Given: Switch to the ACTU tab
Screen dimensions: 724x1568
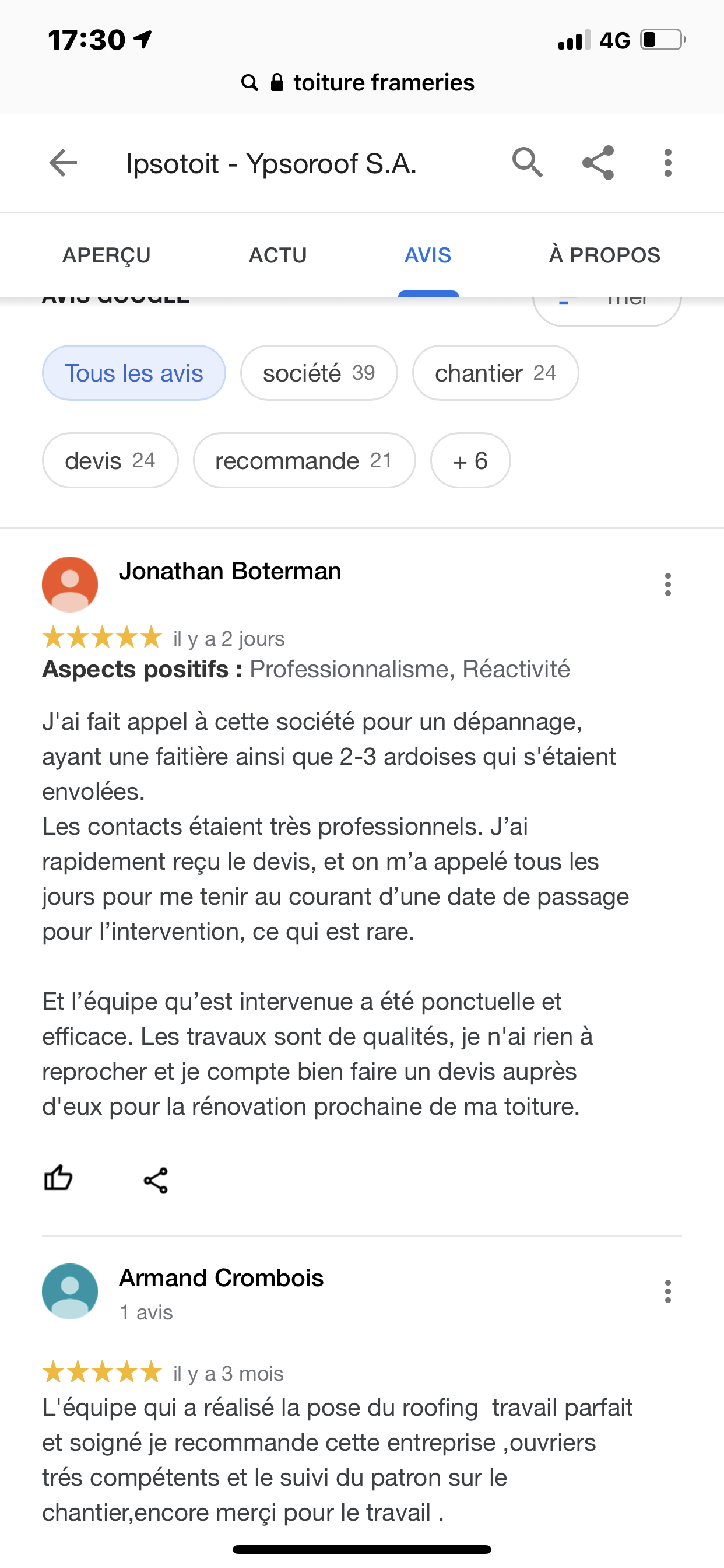Looking at the screenshot, I should (x=277, y=255).
